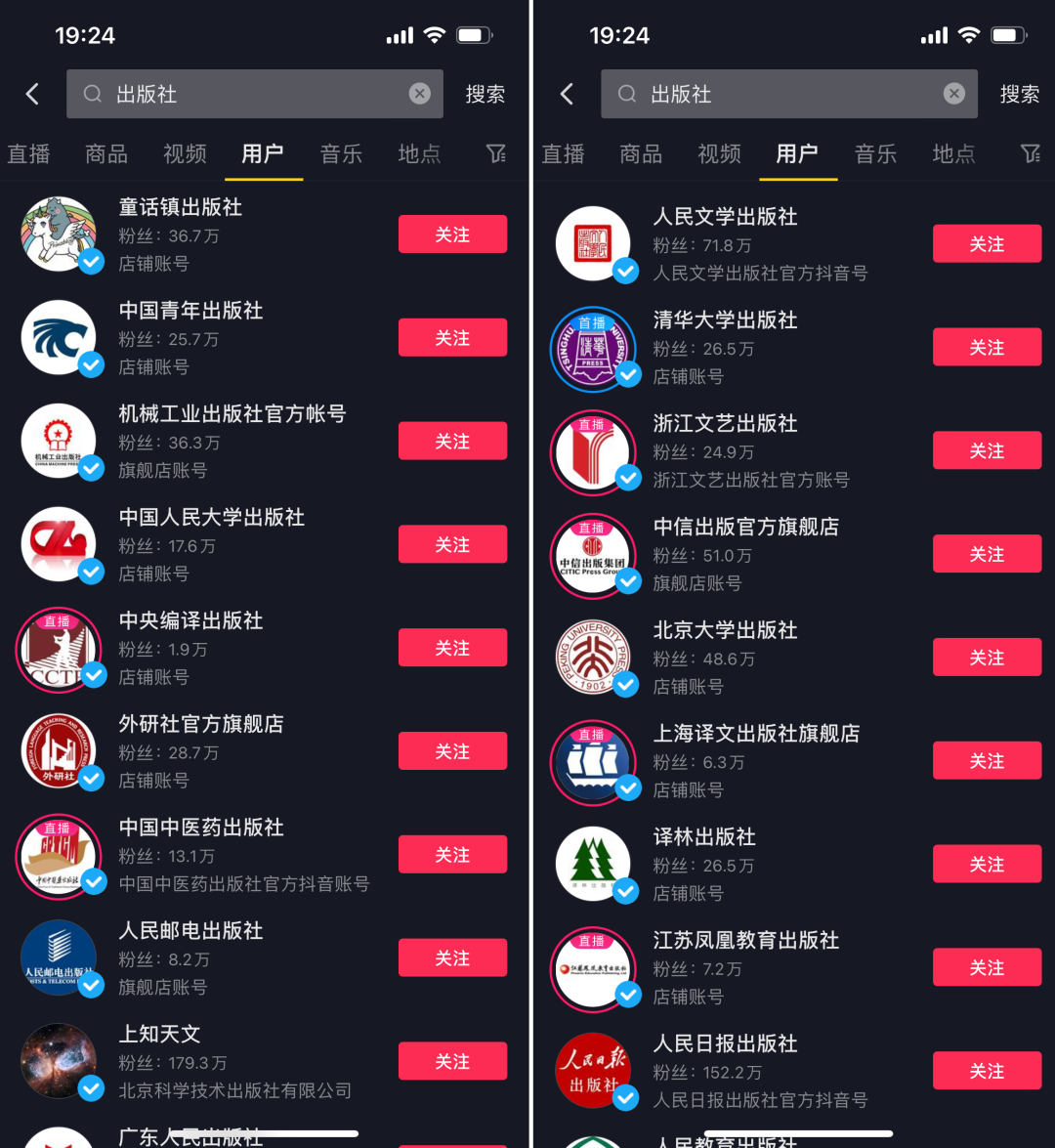Follow 人民日报出版社
Screen dimensions: 1055x1148
tap(987, 1072)
